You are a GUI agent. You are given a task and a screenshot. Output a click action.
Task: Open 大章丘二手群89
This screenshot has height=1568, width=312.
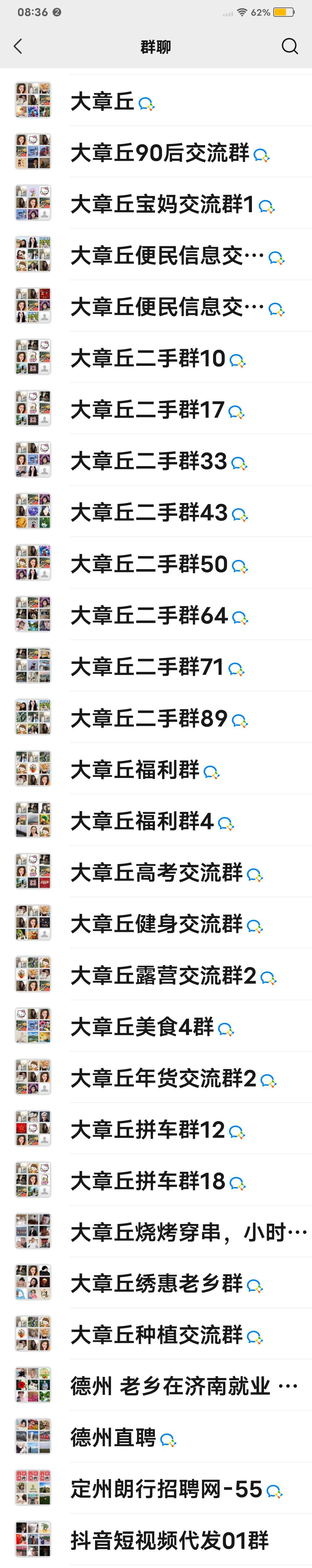click(149, 719)
